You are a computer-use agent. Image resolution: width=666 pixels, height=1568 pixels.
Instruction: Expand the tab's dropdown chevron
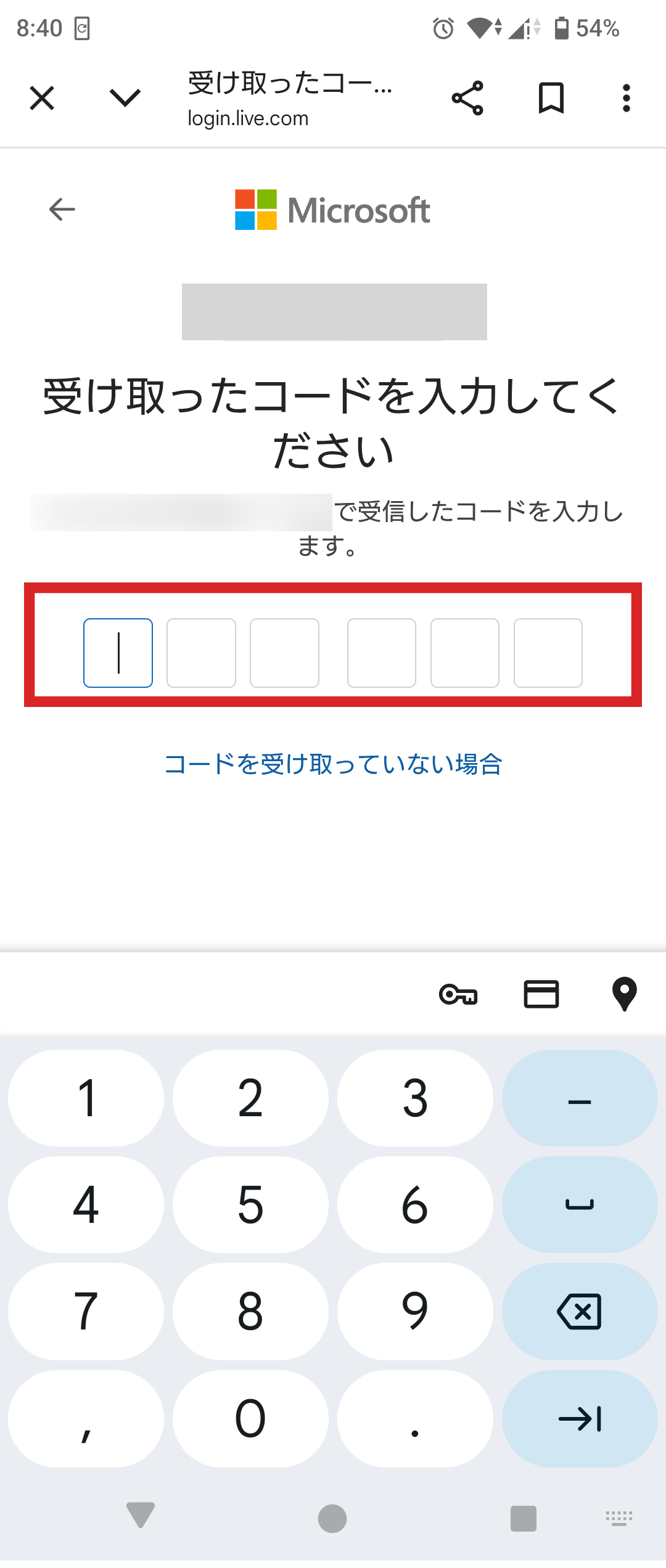click(125, 98)
